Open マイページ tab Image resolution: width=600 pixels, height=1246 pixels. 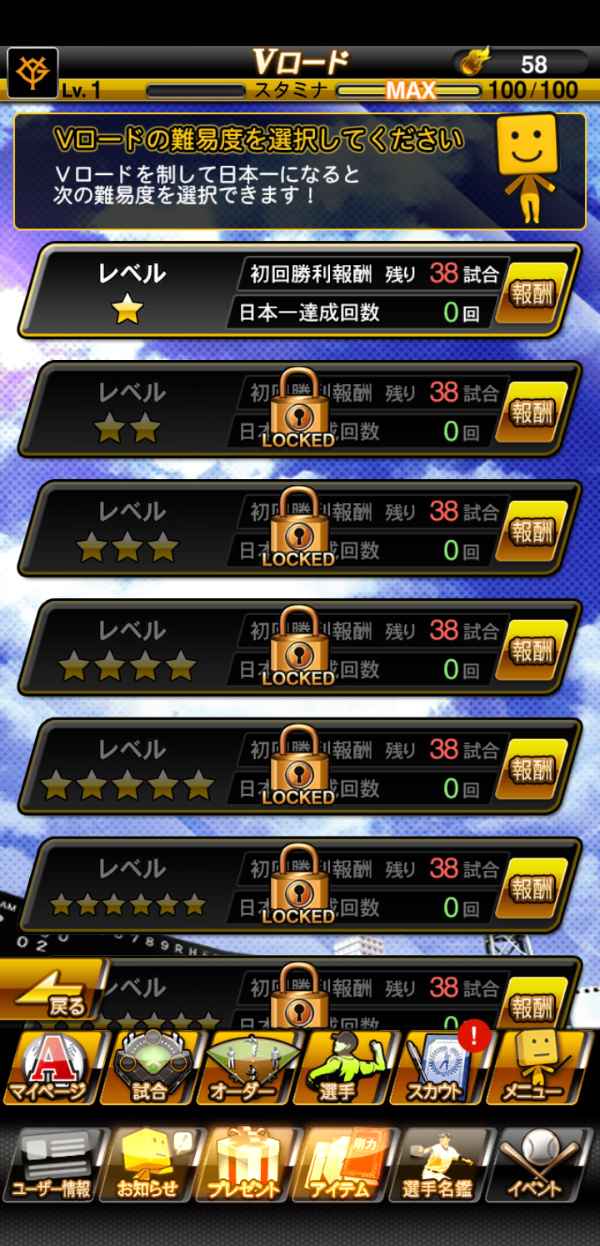pos(50,1068)
